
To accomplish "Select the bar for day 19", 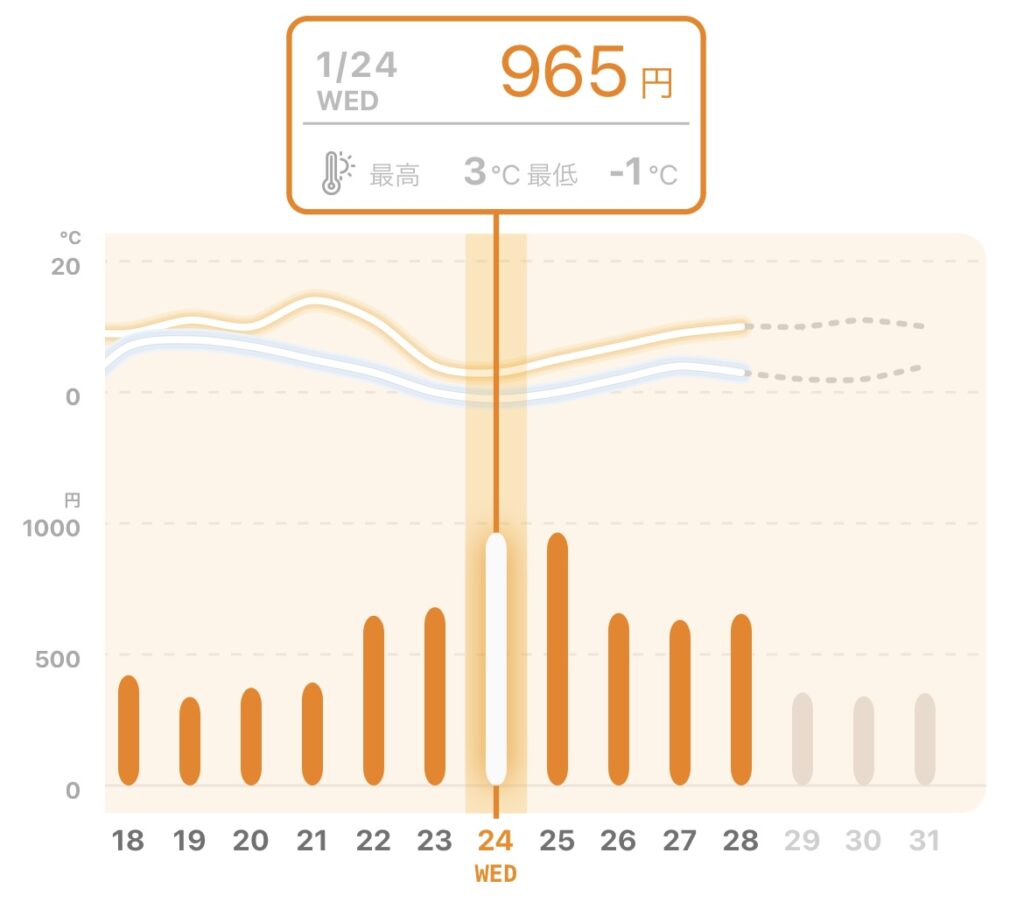I will 189,741.
